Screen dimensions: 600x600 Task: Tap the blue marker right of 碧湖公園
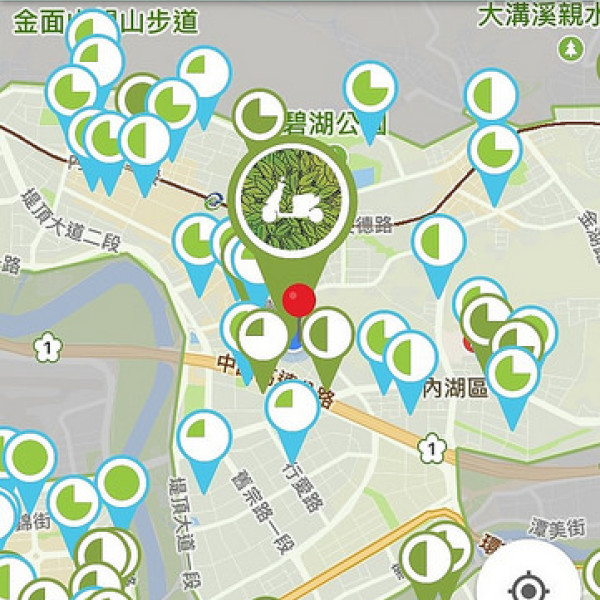pyautogui.click(x=370, y=90)
